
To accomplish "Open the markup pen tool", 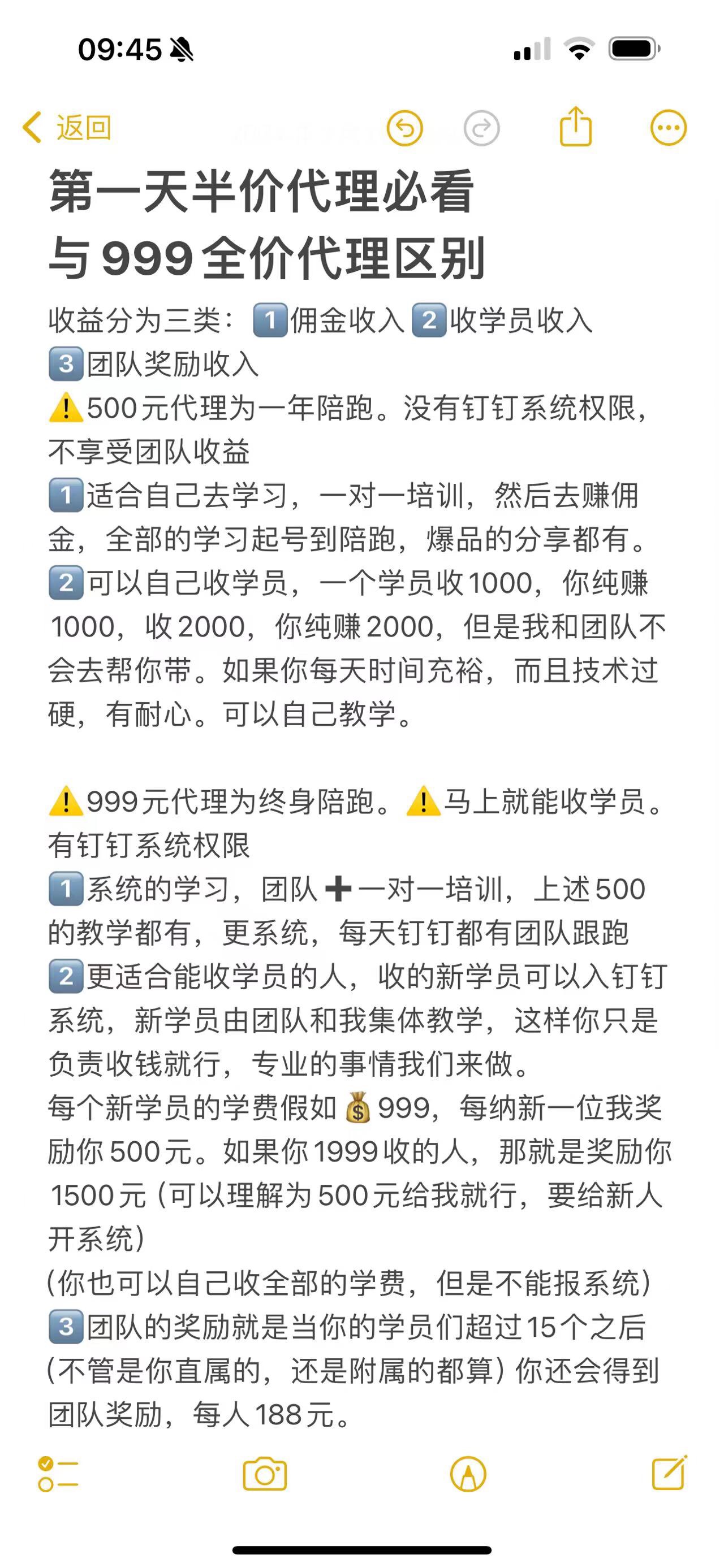I will [x=468, y=1474].
